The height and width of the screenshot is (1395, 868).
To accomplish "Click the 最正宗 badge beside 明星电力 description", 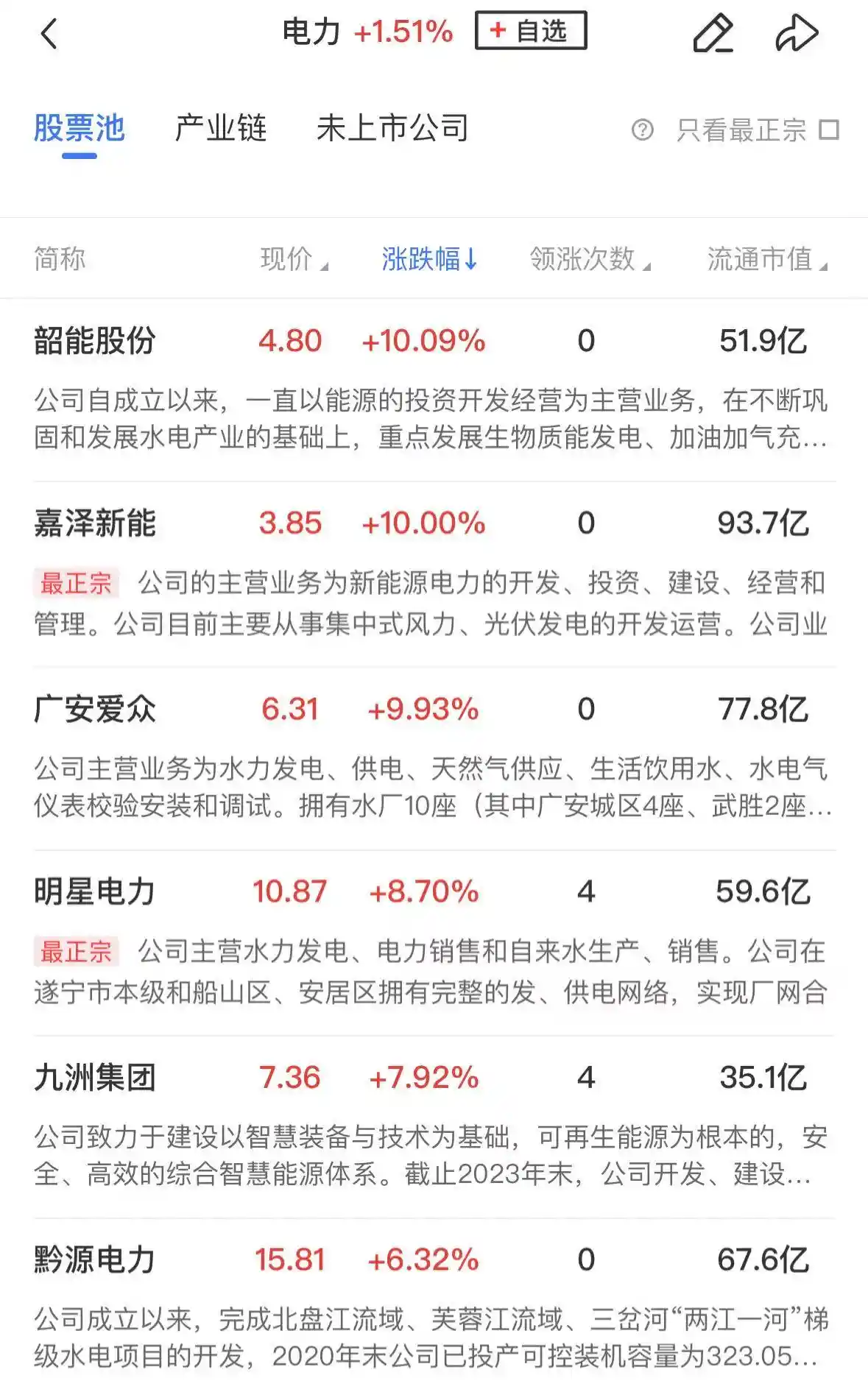I will 76,952.
